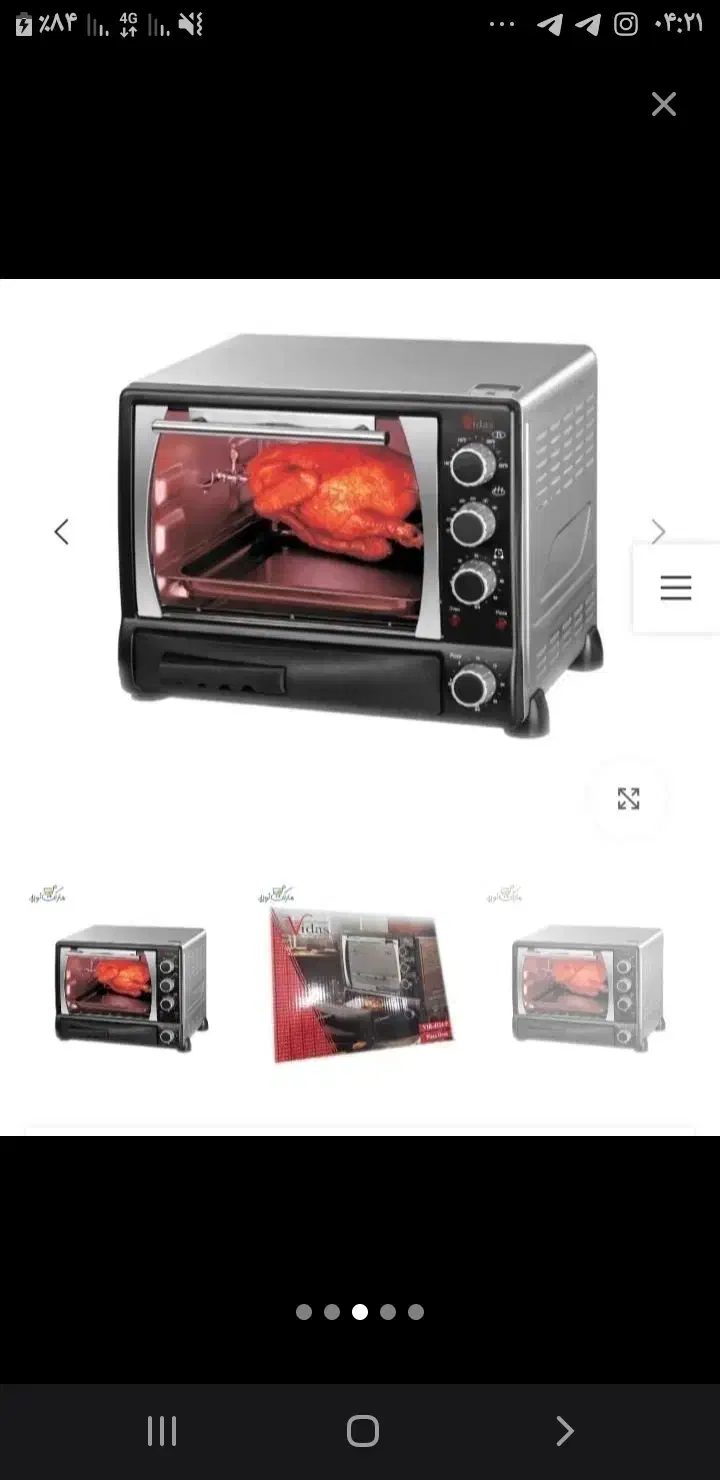Go to the fourth image dot
Screen dimensions: 720x1480
(x=388, y=1312)
